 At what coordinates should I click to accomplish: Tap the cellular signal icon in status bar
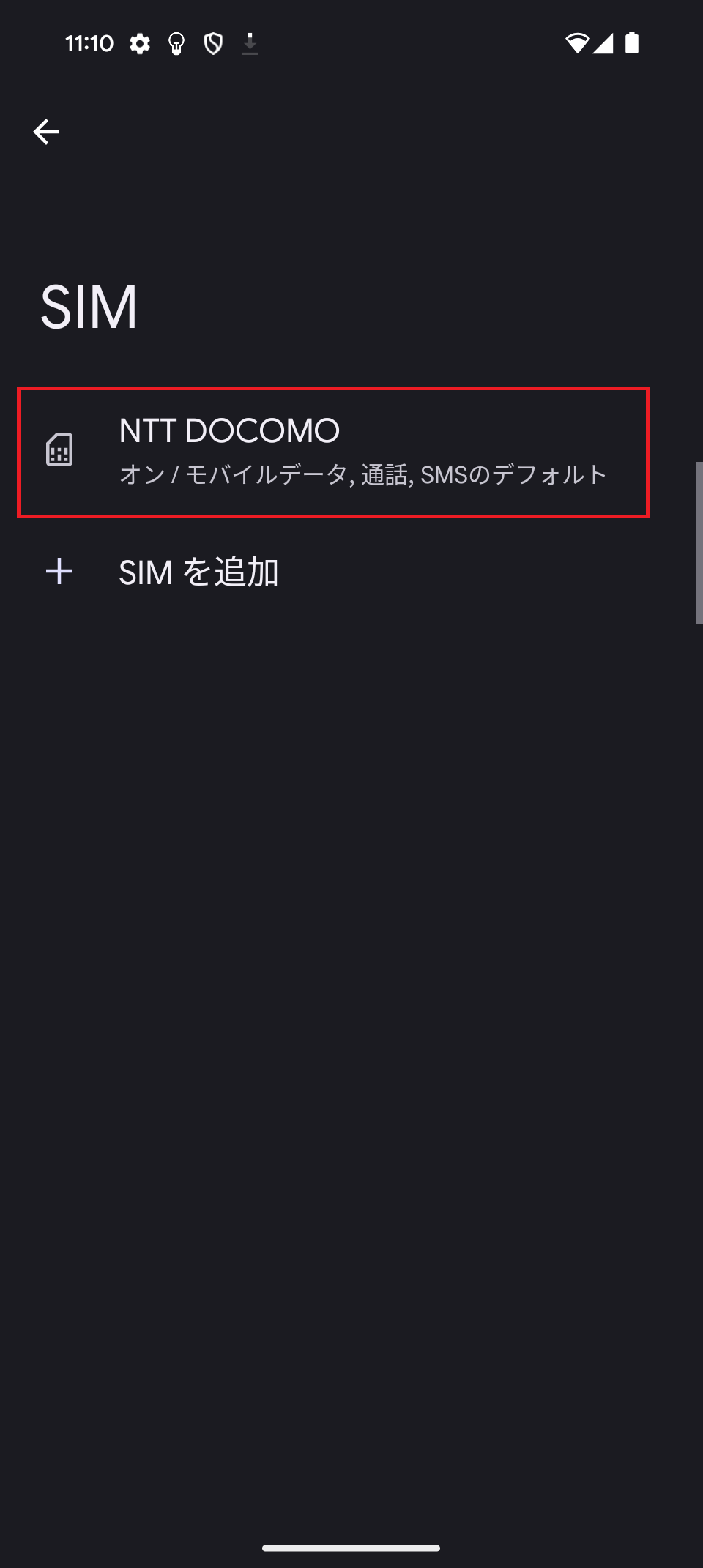pyautogui.click(x=604, y=43)
